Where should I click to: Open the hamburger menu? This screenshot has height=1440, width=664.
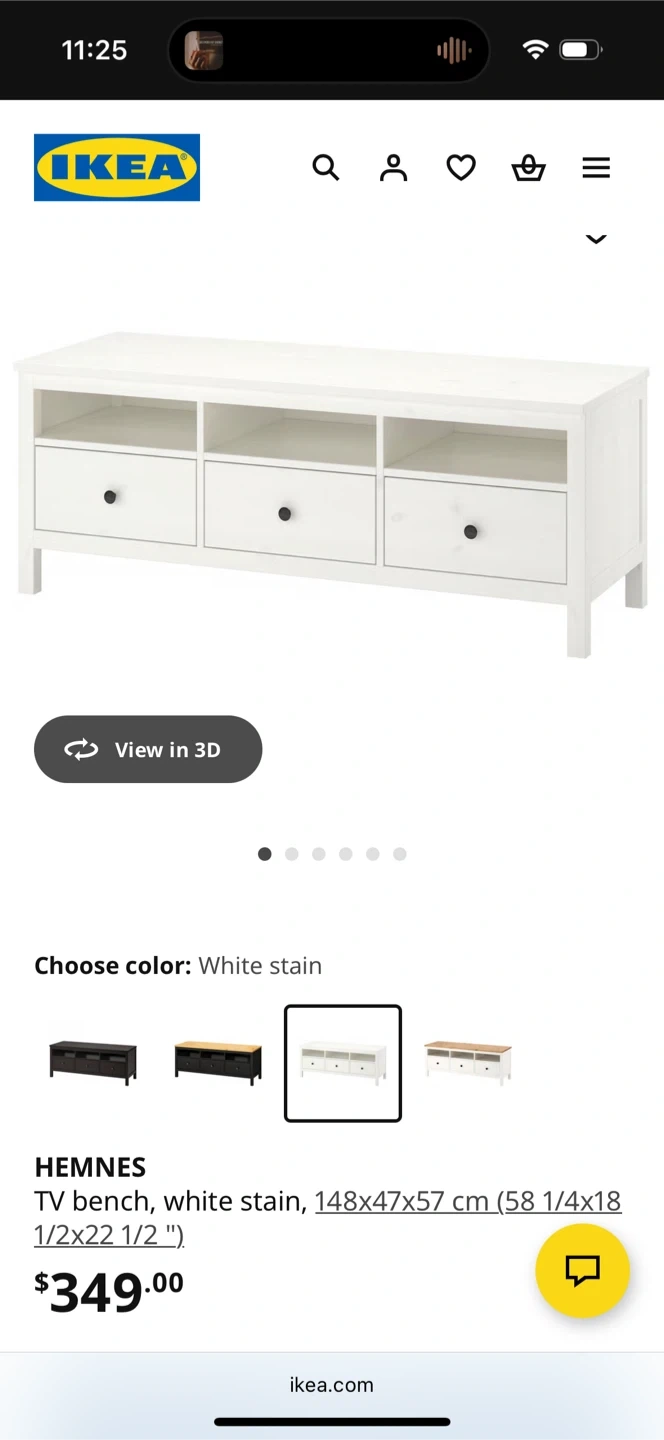click(x=596, y=168)
